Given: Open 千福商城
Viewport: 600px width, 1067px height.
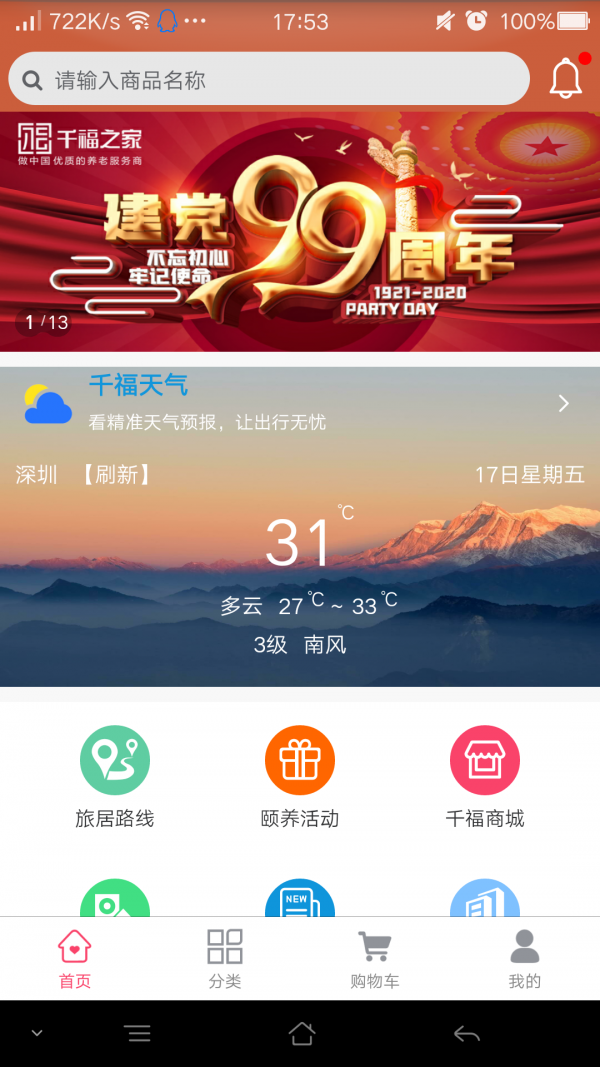Looking at the screenshot, I should point(485,777).
